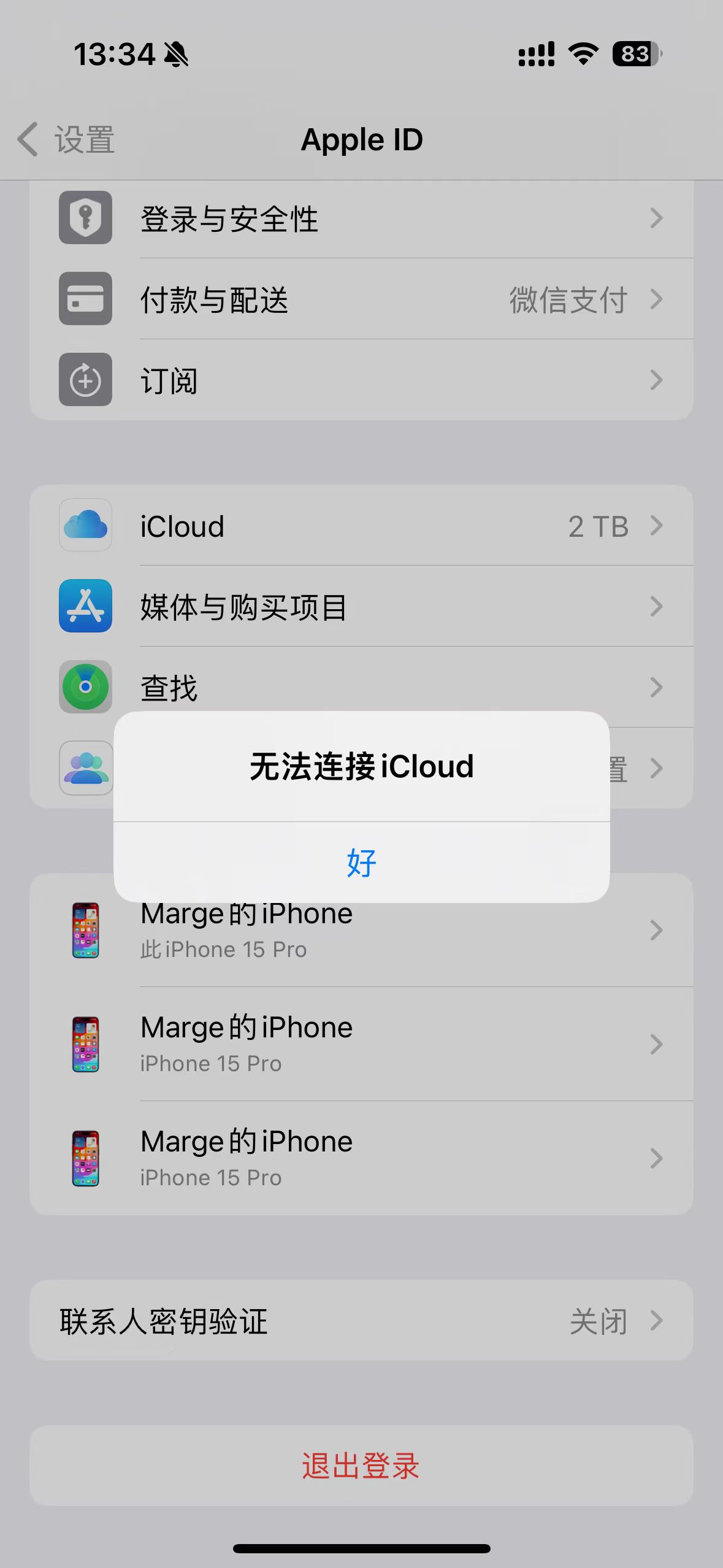Open 登录与安全性
This screenshot has width=723, height=1568.
[x=361, y=218]
